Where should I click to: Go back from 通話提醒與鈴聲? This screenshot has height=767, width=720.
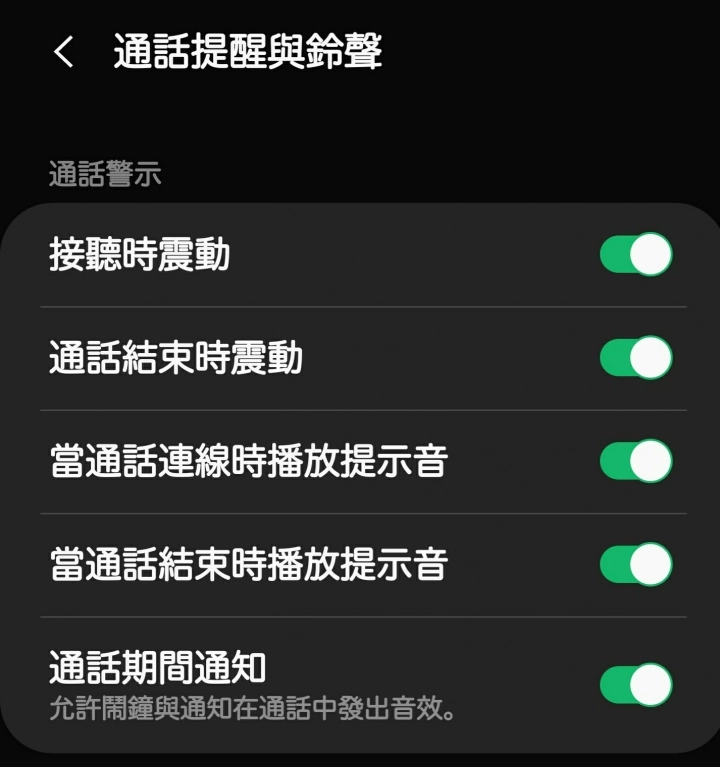[64, 53]
